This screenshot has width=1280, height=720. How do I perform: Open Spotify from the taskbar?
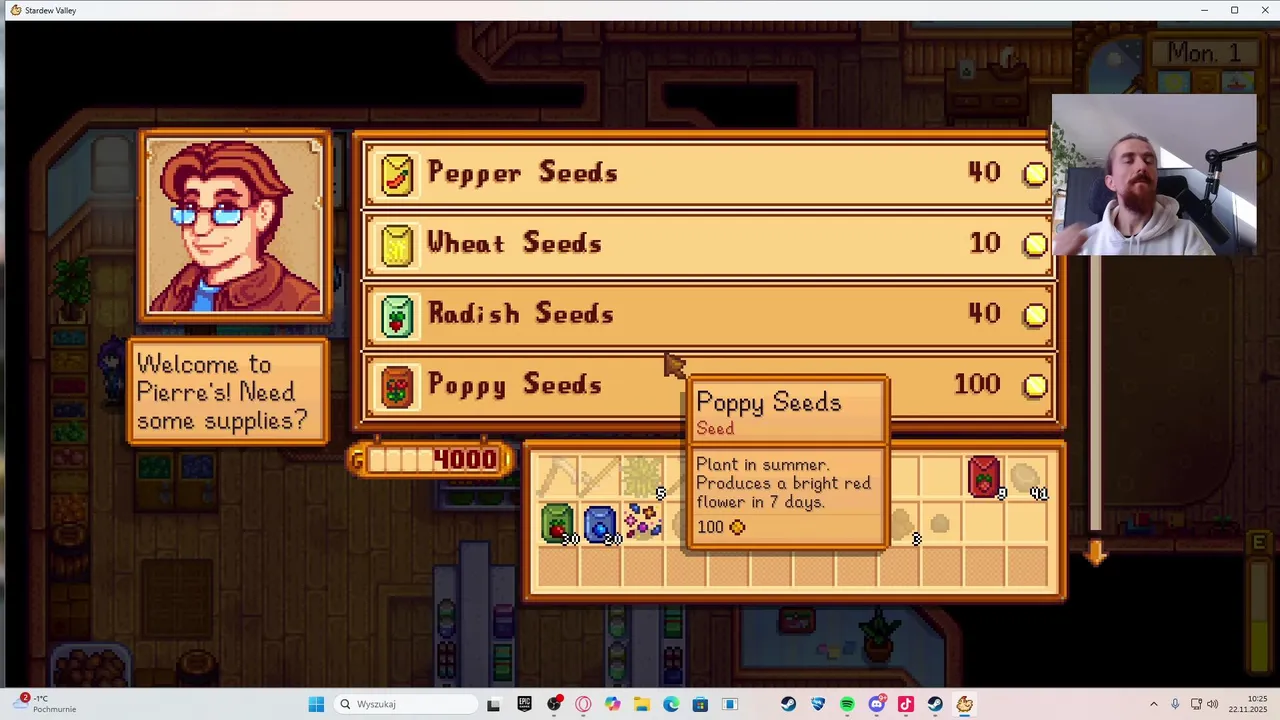(x=847, y=704)
